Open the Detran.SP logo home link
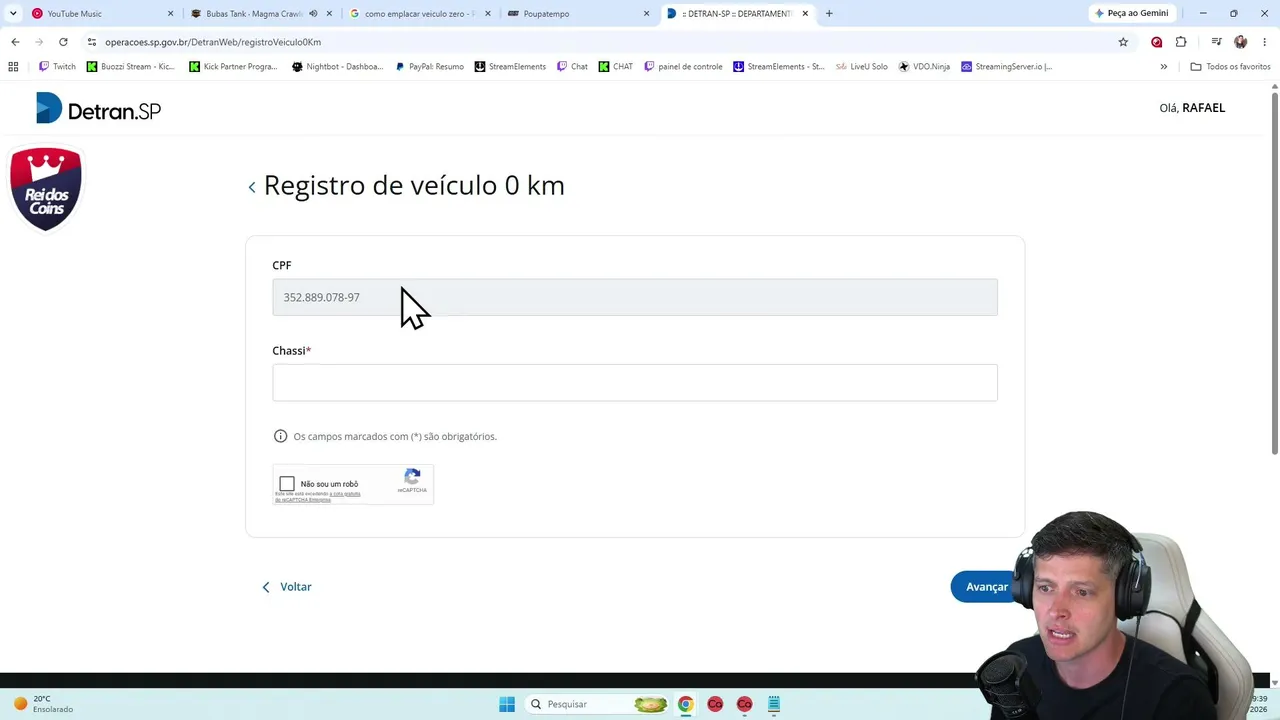The height and width of the screenshot is (720, 1280). (x=98, y=108)
